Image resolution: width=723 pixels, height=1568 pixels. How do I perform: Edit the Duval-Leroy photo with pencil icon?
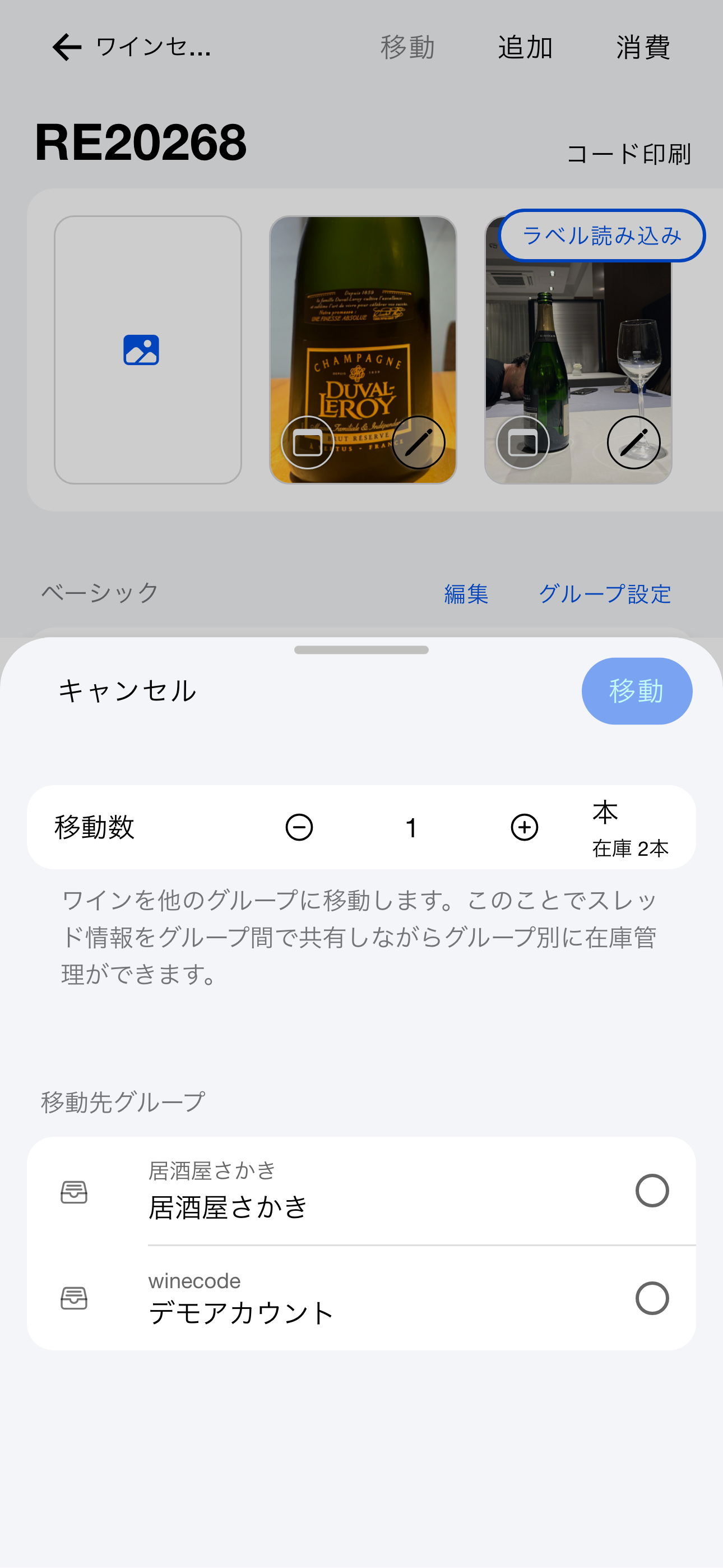(419, 442)
